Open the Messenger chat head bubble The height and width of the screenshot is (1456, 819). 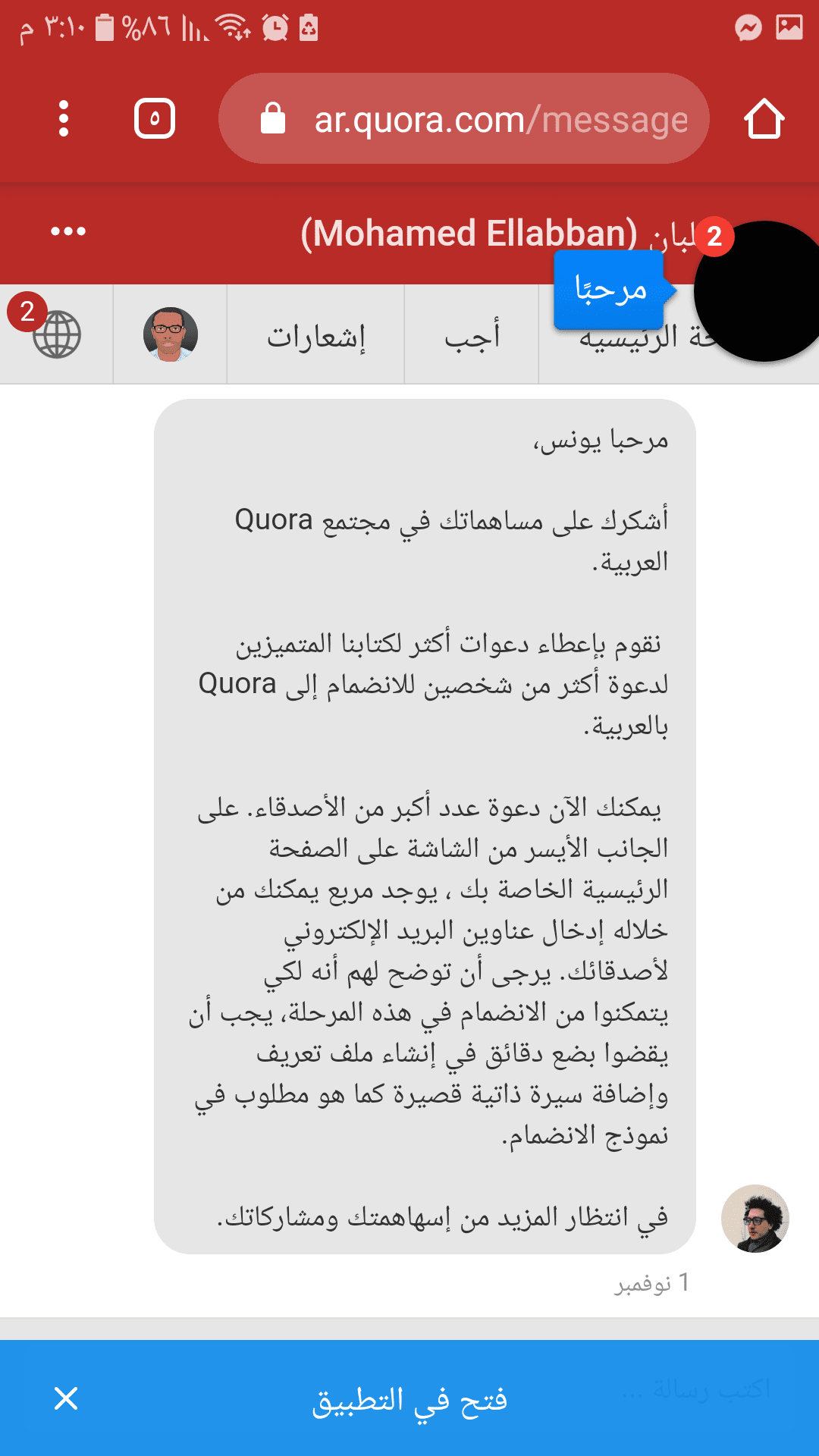(x=762, y=290)
